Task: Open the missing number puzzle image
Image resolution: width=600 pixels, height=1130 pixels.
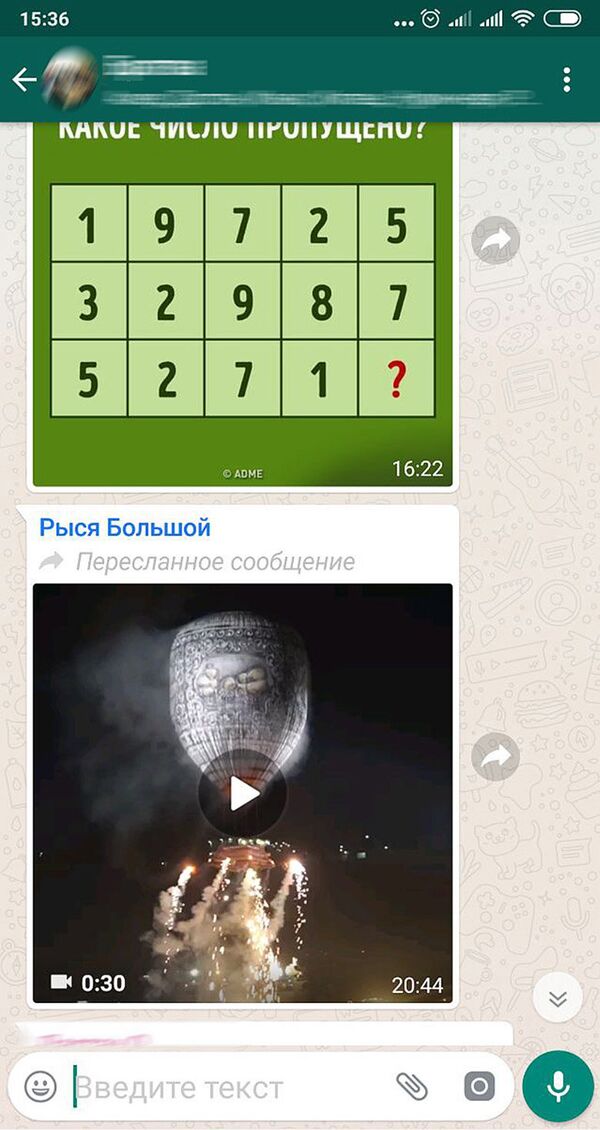Action: pyautogui.click(x=243, y=300)
